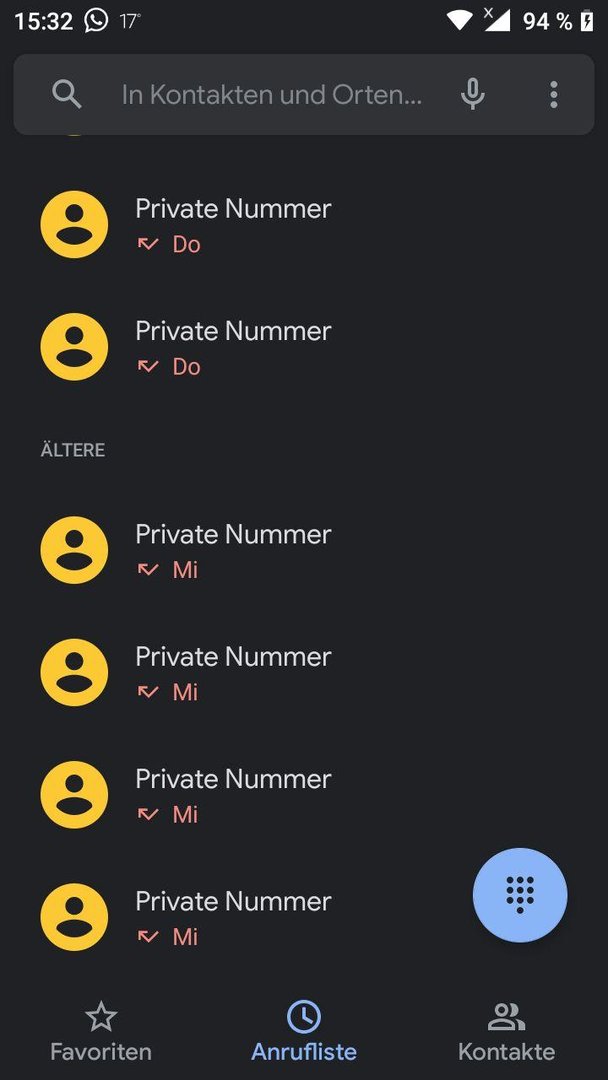This screenshot has height=1080, width=608.
Task: Open the three-dot overflow menu
Action: [554, 94]
